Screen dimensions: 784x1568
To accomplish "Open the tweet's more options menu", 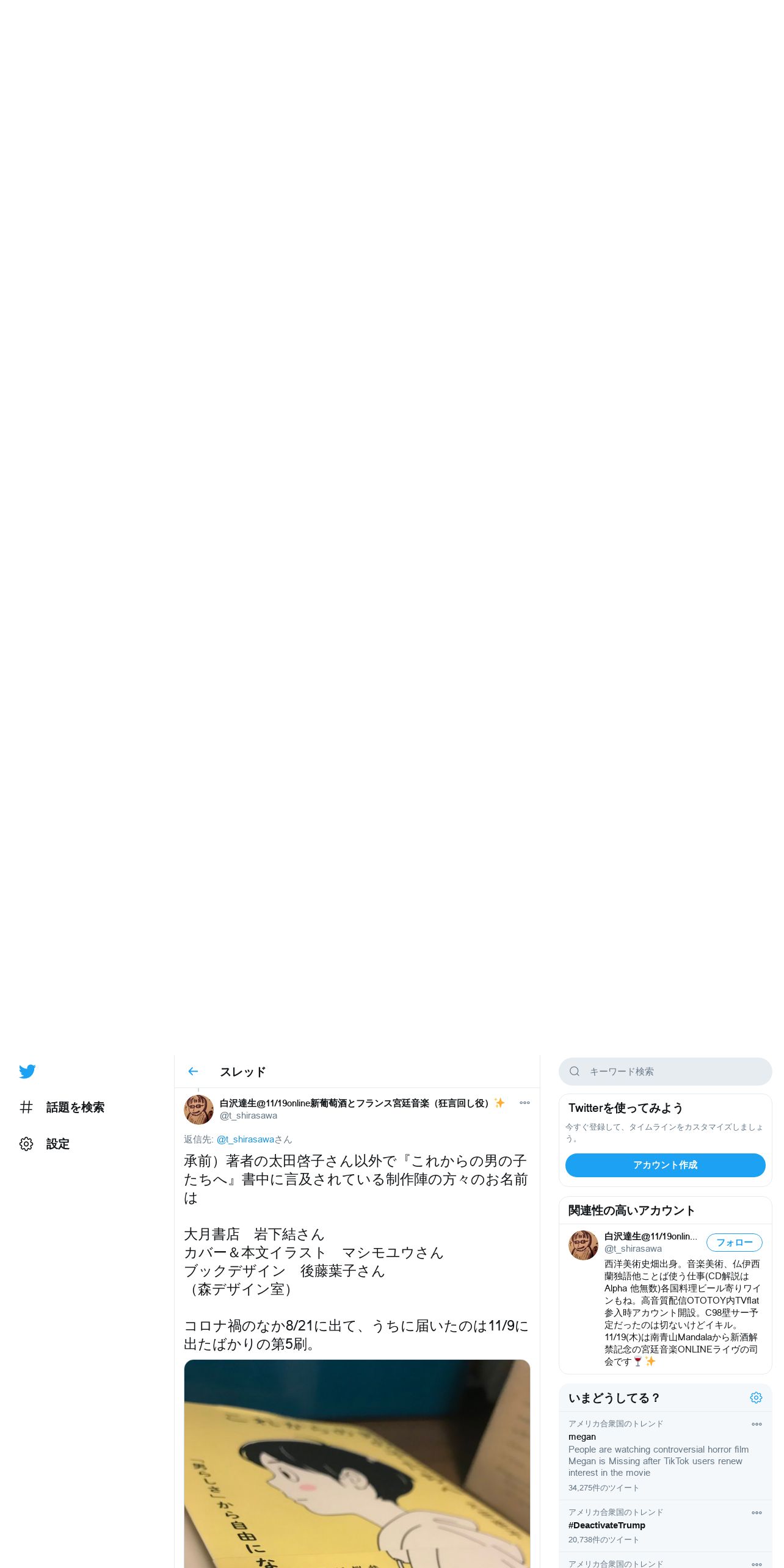I will click(x=524, y=1103).
